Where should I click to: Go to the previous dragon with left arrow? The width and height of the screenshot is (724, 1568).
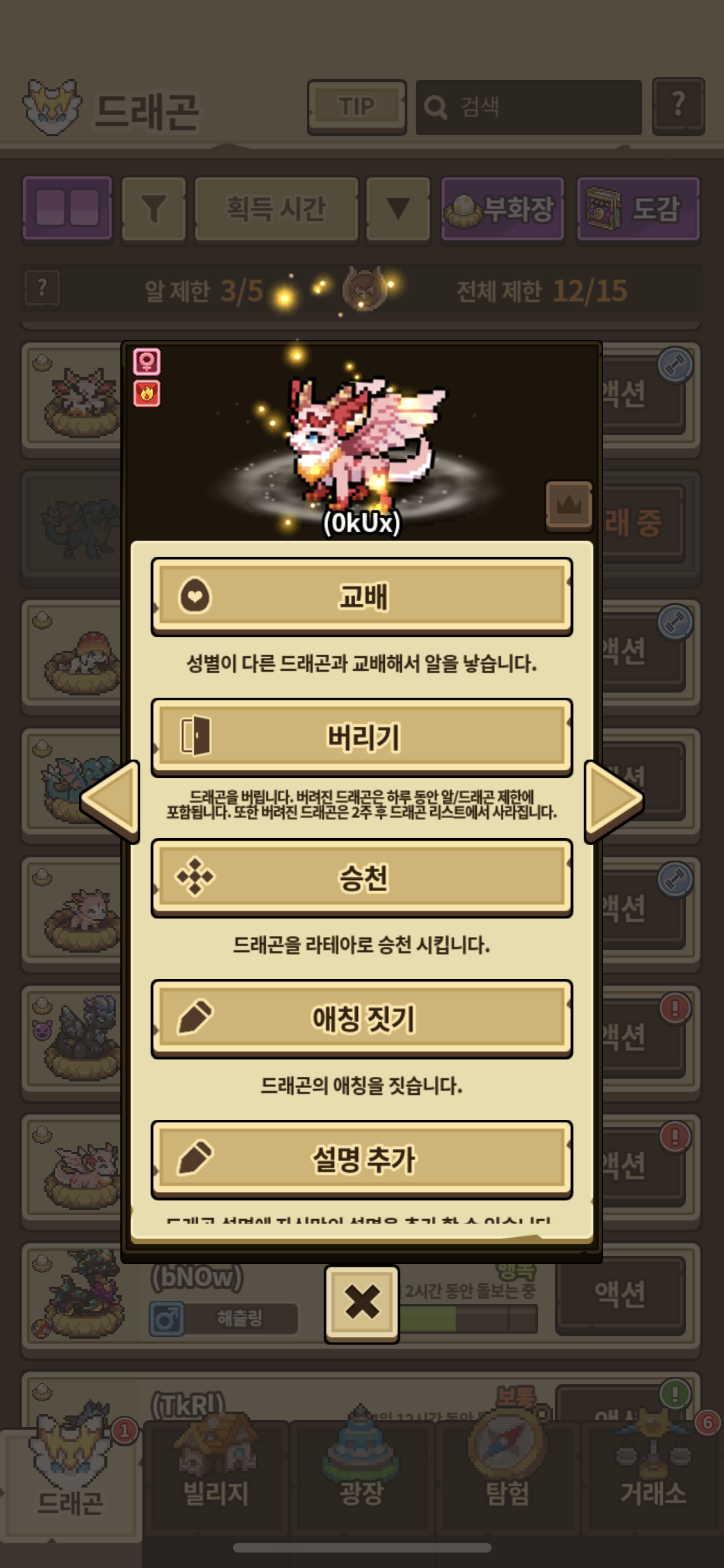(x=111, y=800)
